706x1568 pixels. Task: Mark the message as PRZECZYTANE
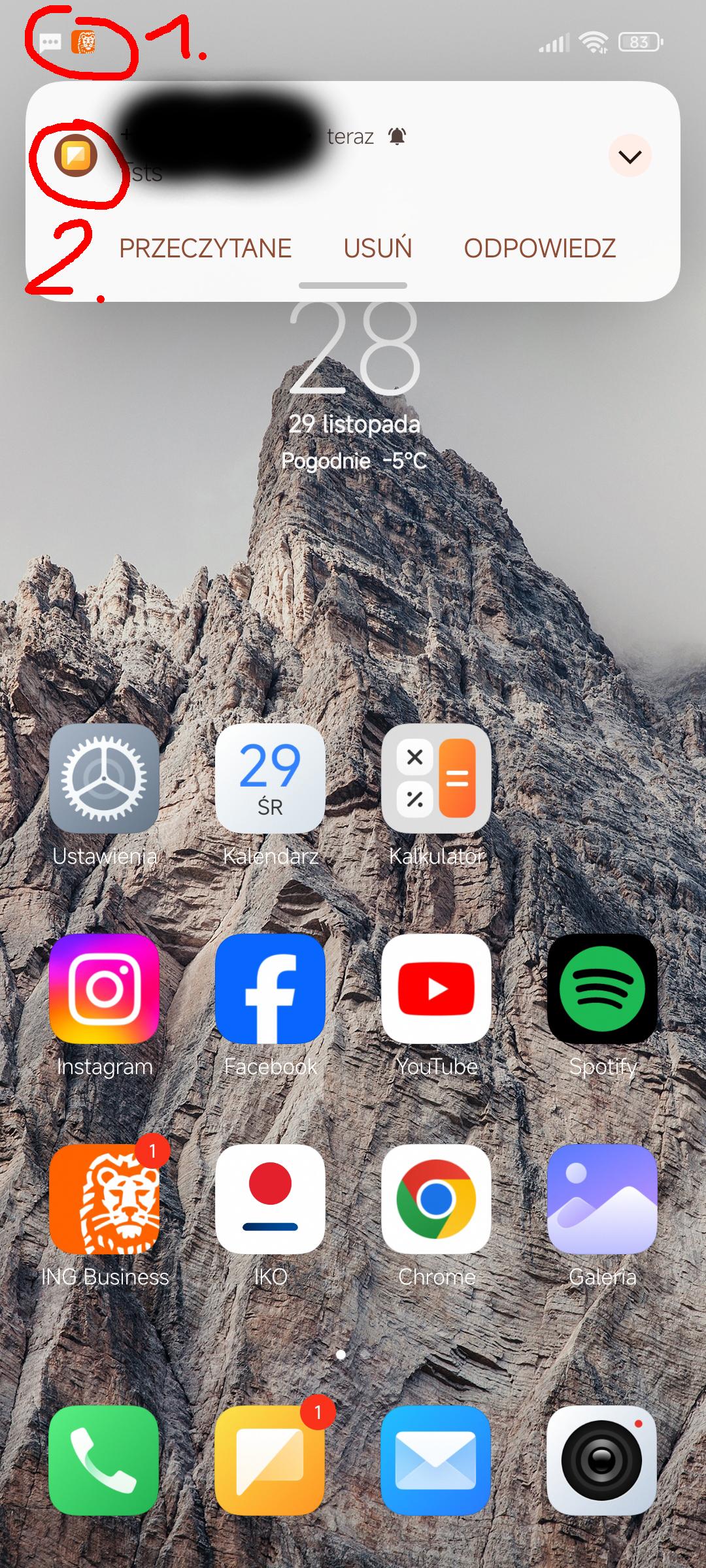pos(205,248)
